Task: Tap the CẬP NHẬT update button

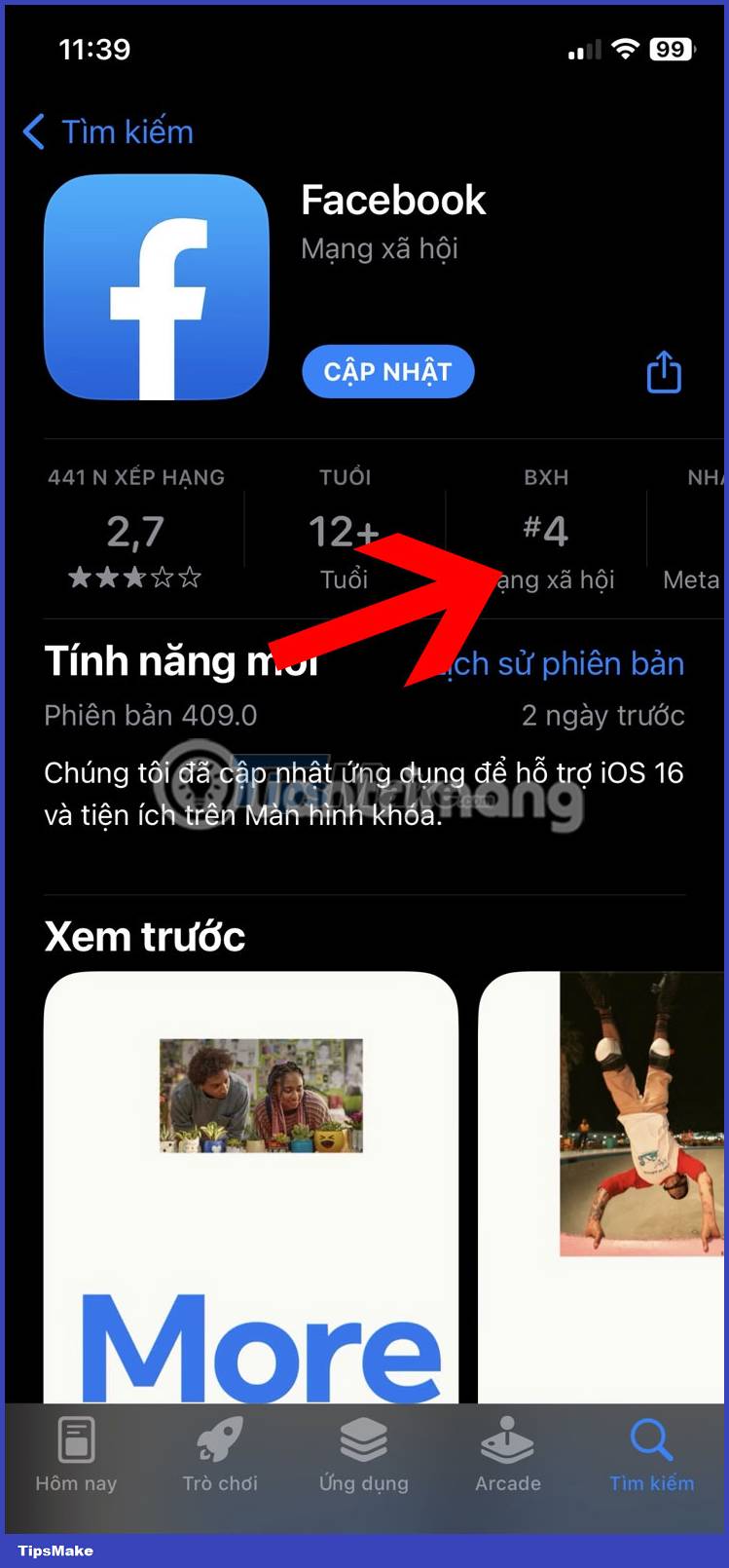Action: [387, 371]
